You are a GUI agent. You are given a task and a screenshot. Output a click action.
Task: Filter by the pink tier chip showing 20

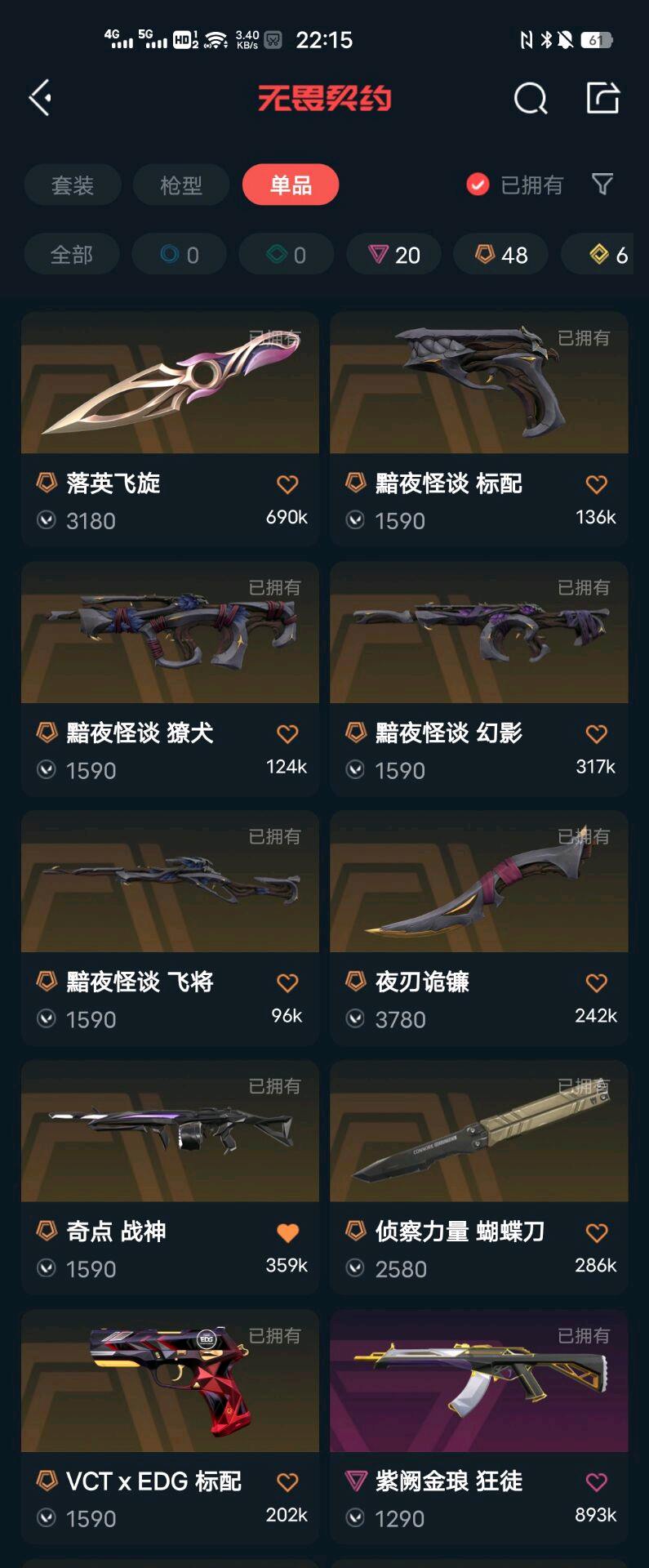394,255
